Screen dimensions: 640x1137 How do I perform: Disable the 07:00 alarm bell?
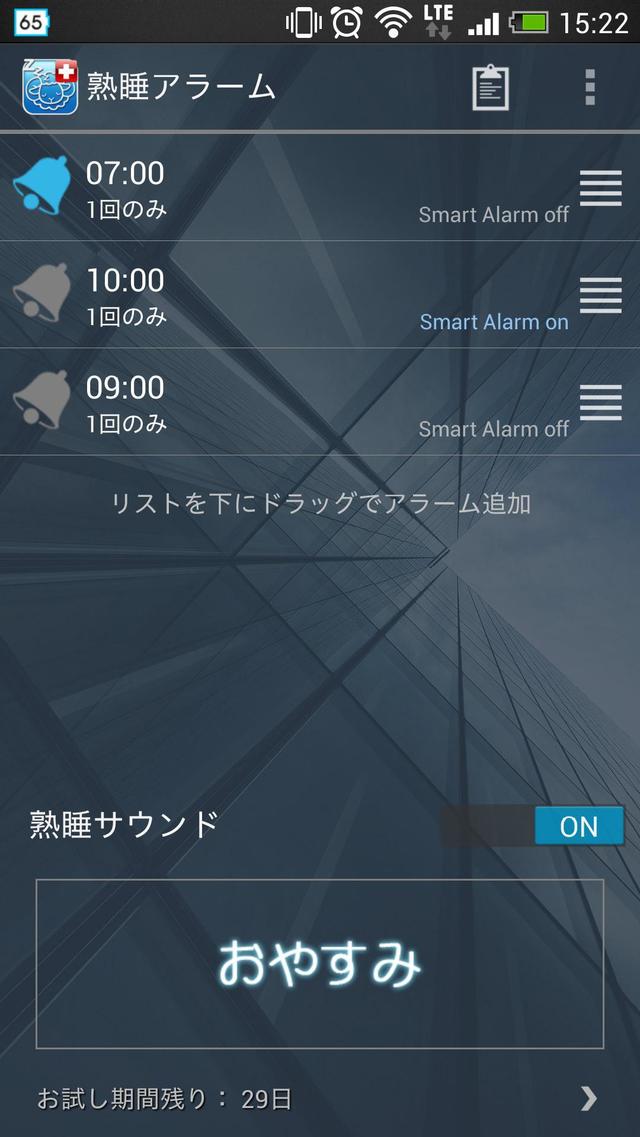tap(42, 186)
